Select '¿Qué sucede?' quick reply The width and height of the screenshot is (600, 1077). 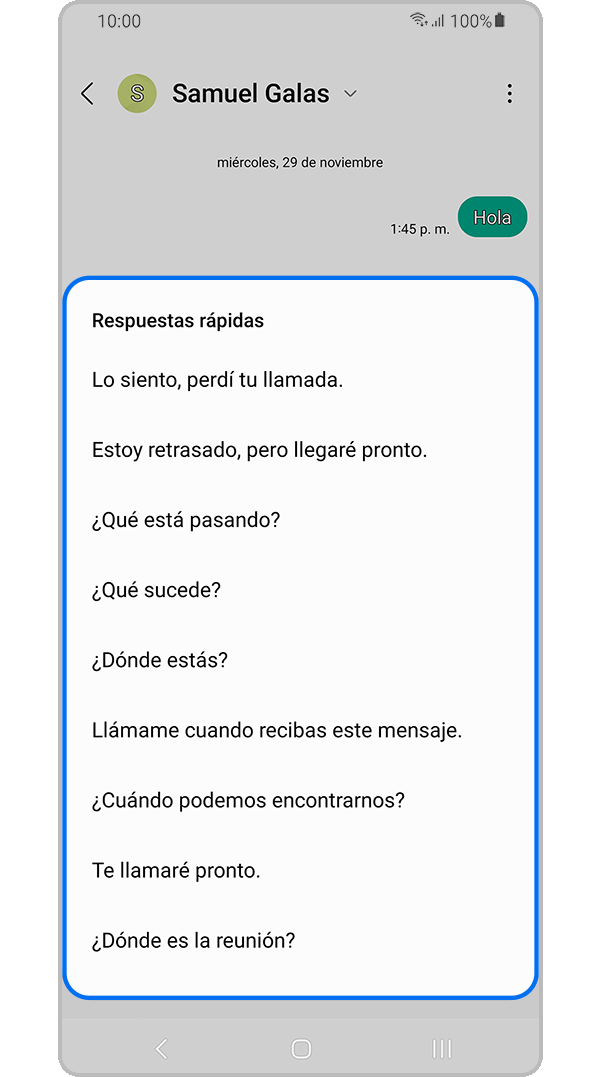click(156, 590)
